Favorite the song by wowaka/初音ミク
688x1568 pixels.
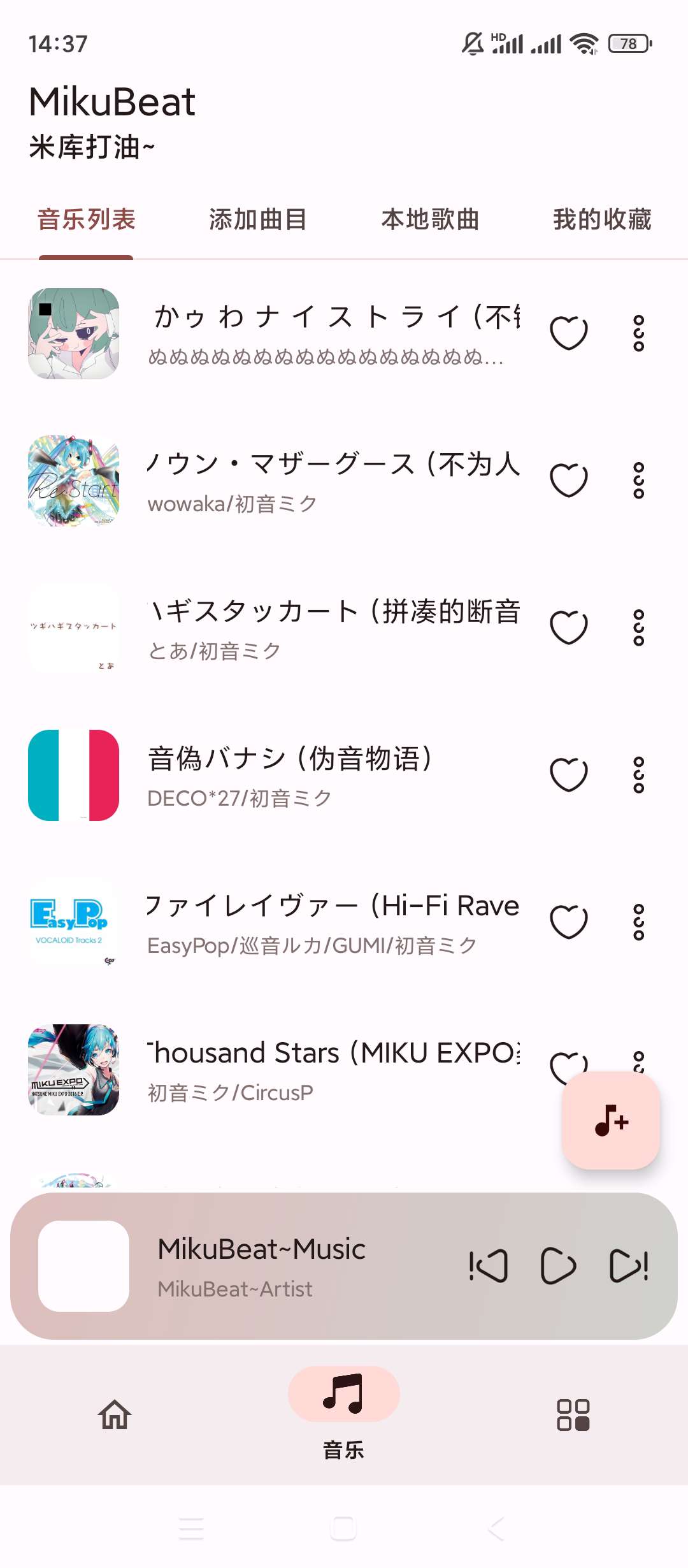tap(568, 480)
